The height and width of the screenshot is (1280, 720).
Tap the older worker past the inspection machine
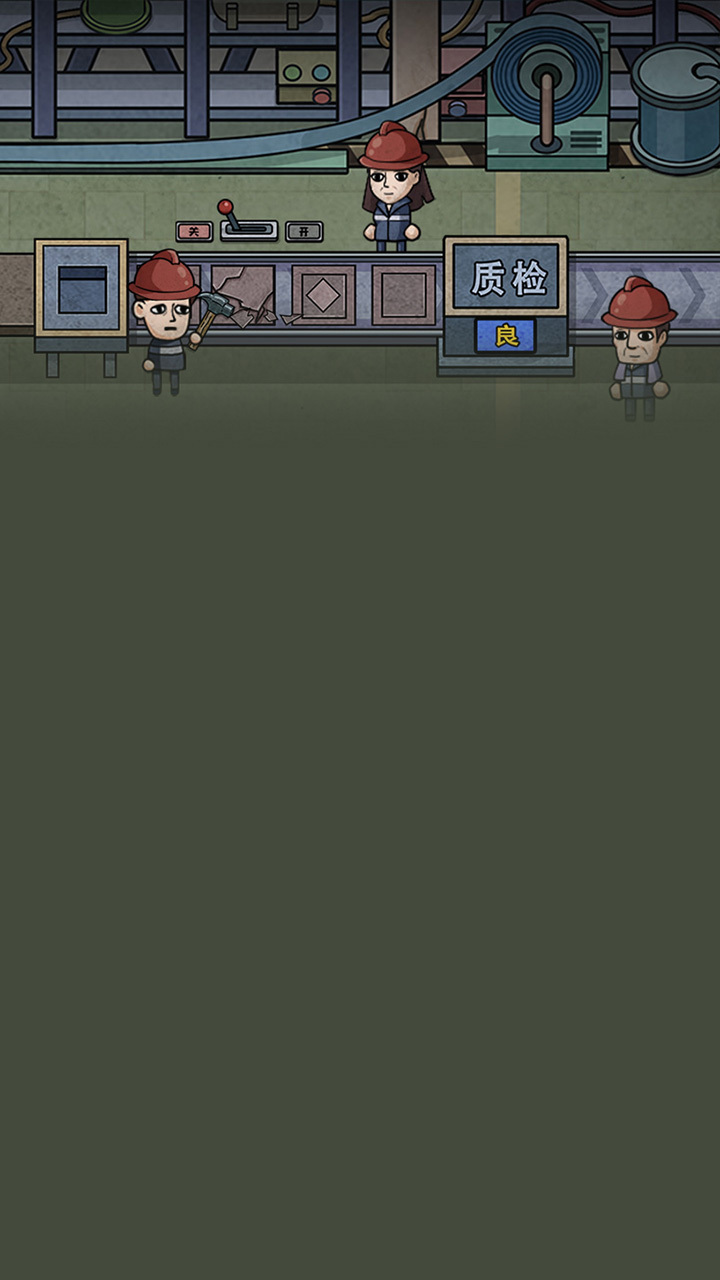click(639, 350)
